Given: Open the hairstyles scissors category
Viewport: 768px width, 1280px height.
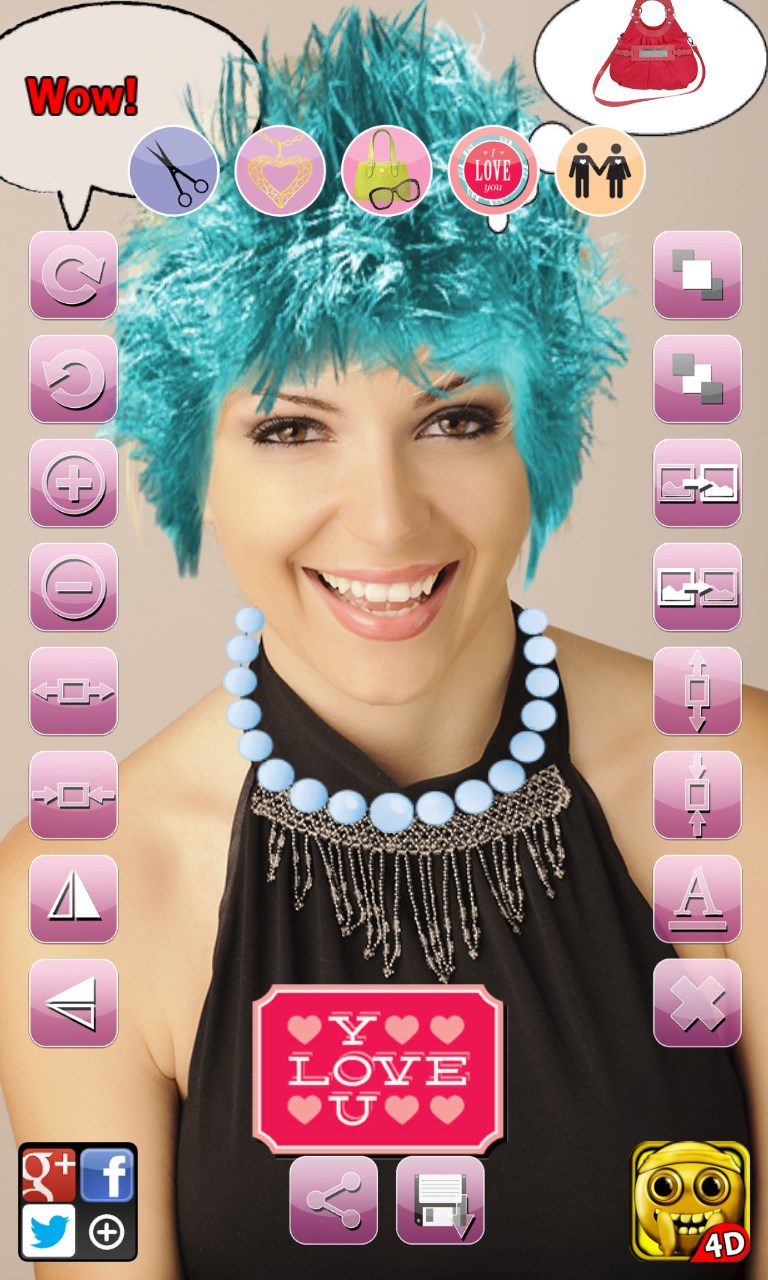Looking at the screenshot, I should [174, 171].
